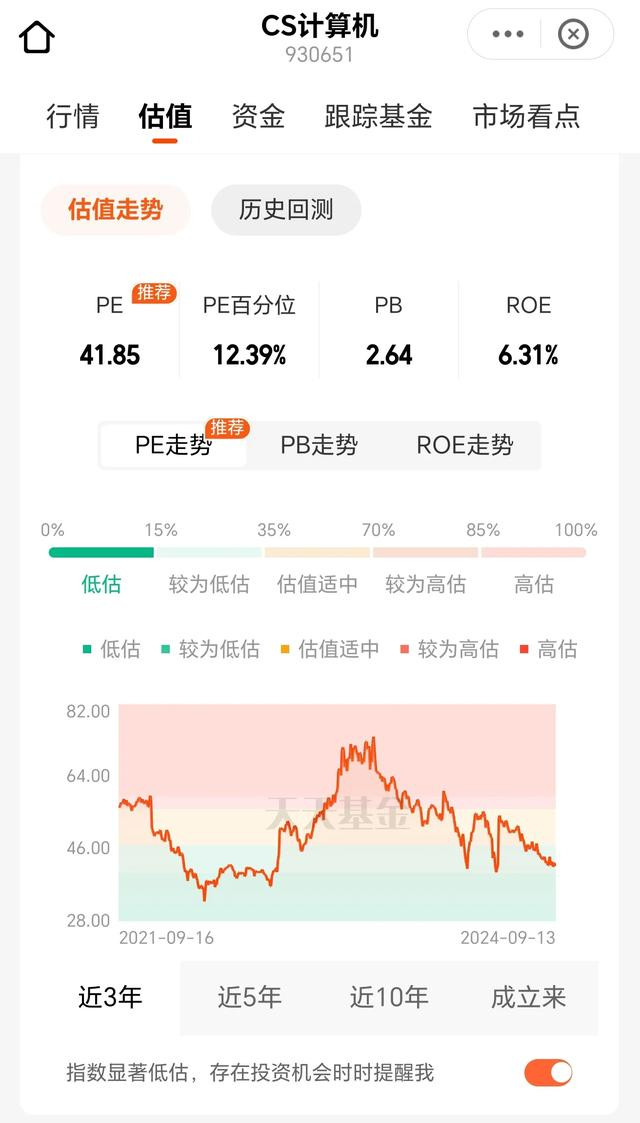
Task: Show the PB走势 chart
Action: coord(319,445)
